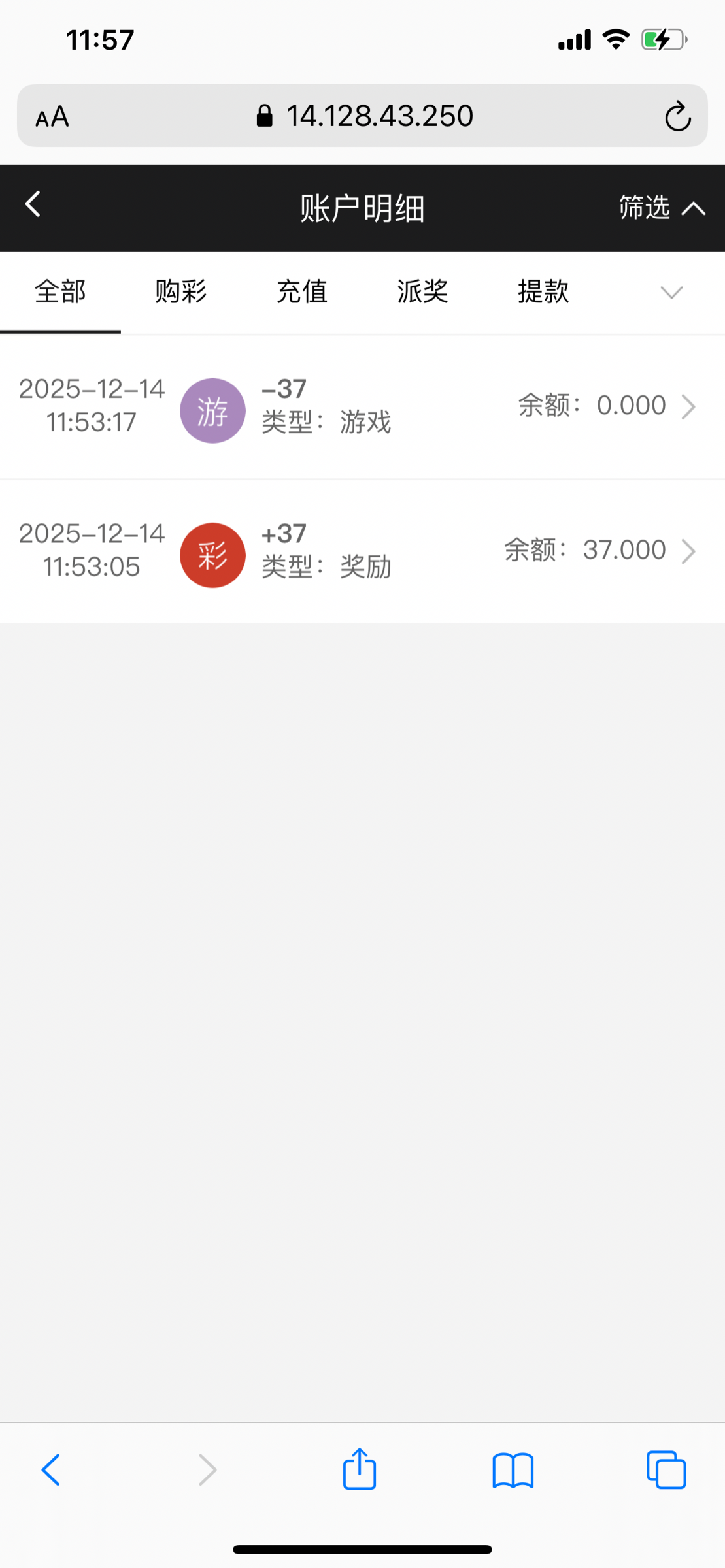
Task: Select the 派奖 tab
Action: click(x=422, y=292)
